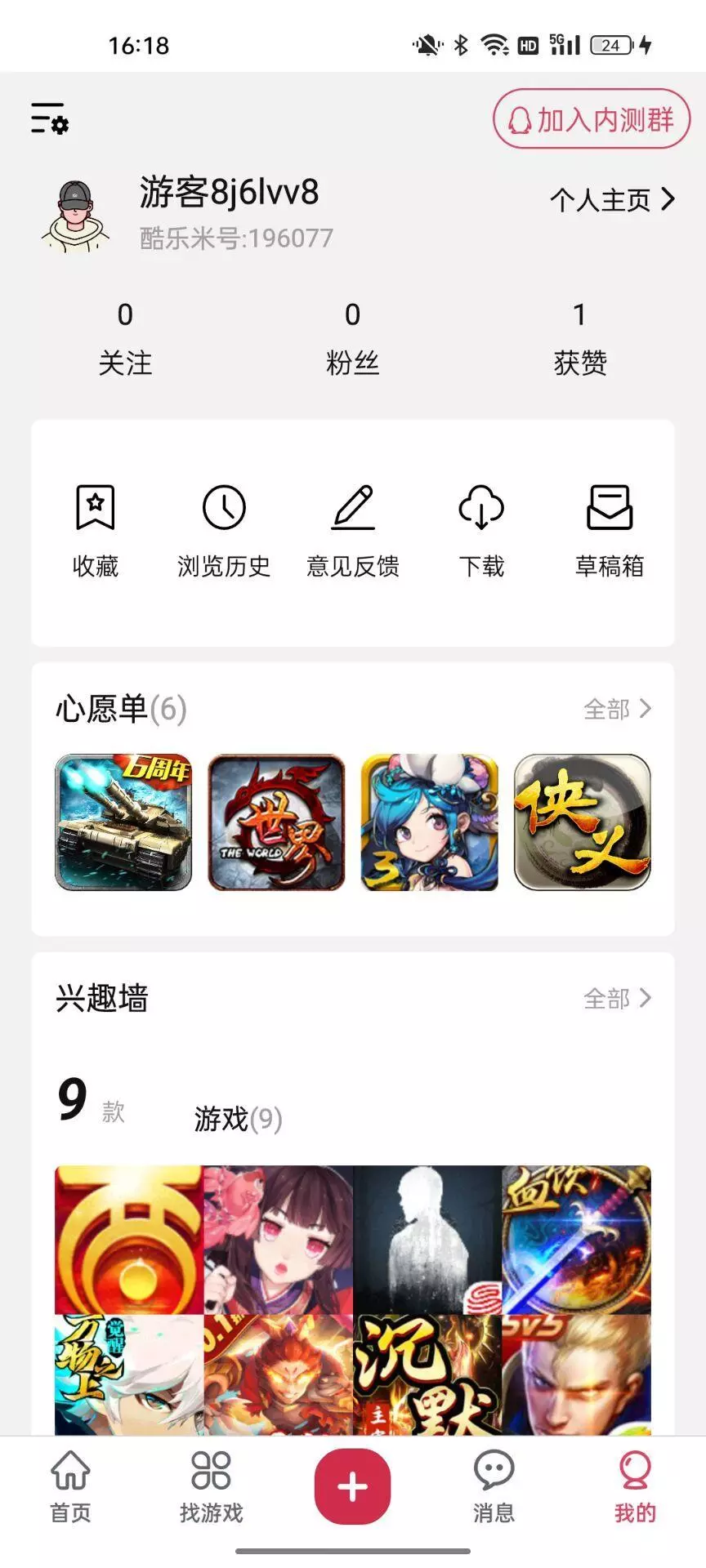
Task: Expand 全部 for the 兴趣墙 section
Action: click(x=618, y=998)
